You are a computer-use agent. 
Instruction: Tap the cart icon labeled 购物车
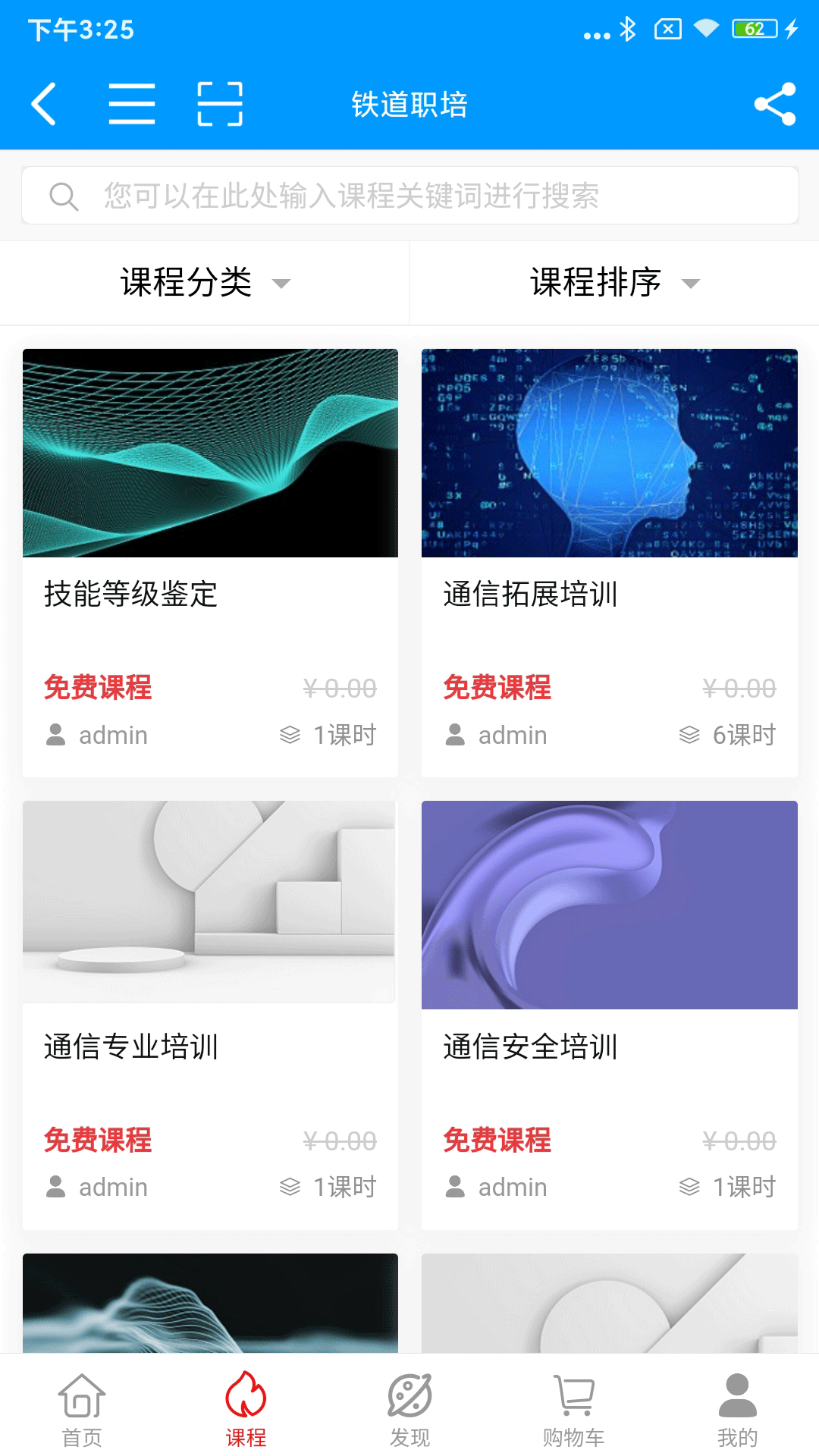pyautogui.click(x=573, y=1407)
